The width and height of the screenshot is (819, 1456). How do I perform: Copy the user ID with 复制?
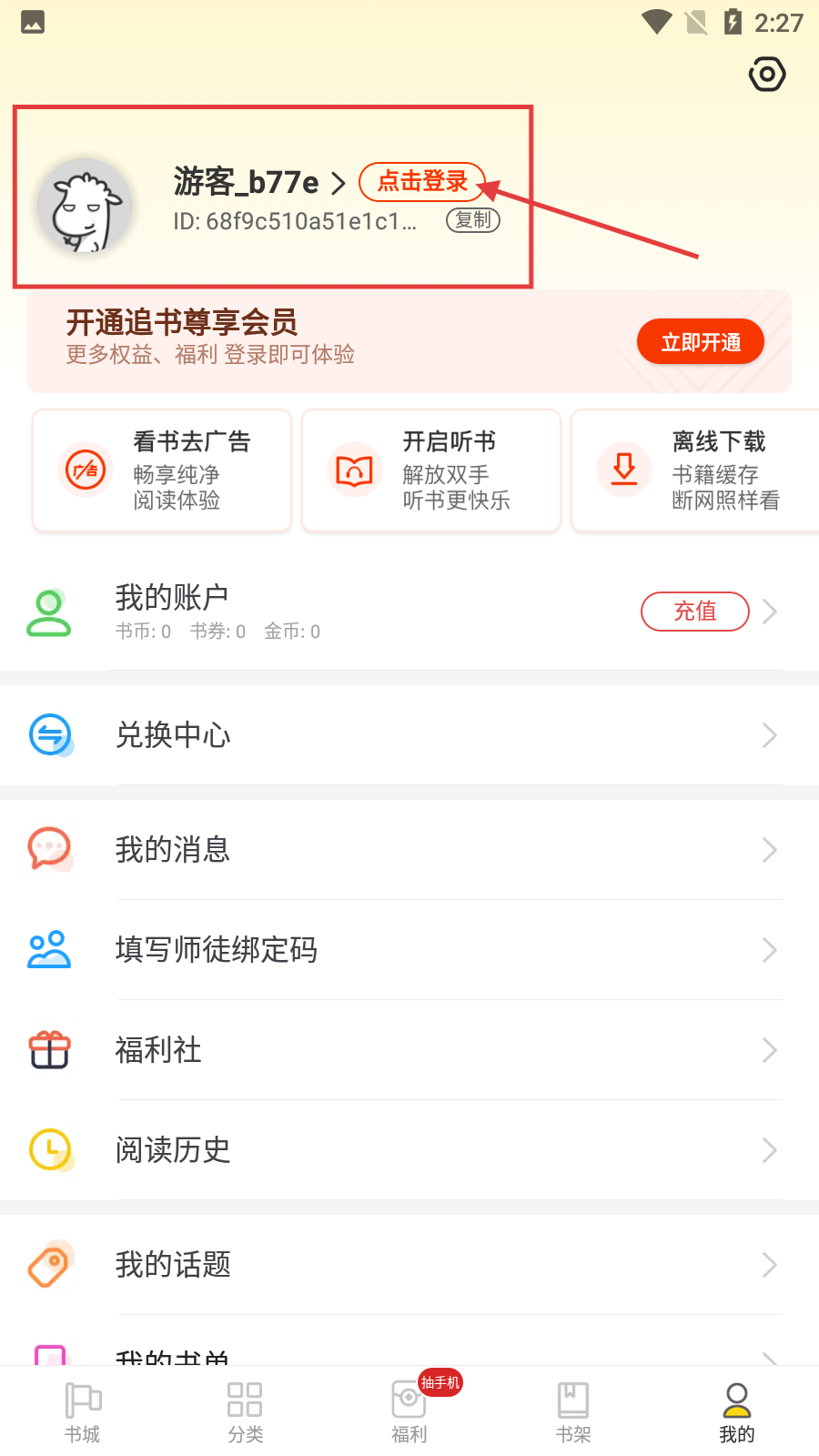click(x=473, y=220)
